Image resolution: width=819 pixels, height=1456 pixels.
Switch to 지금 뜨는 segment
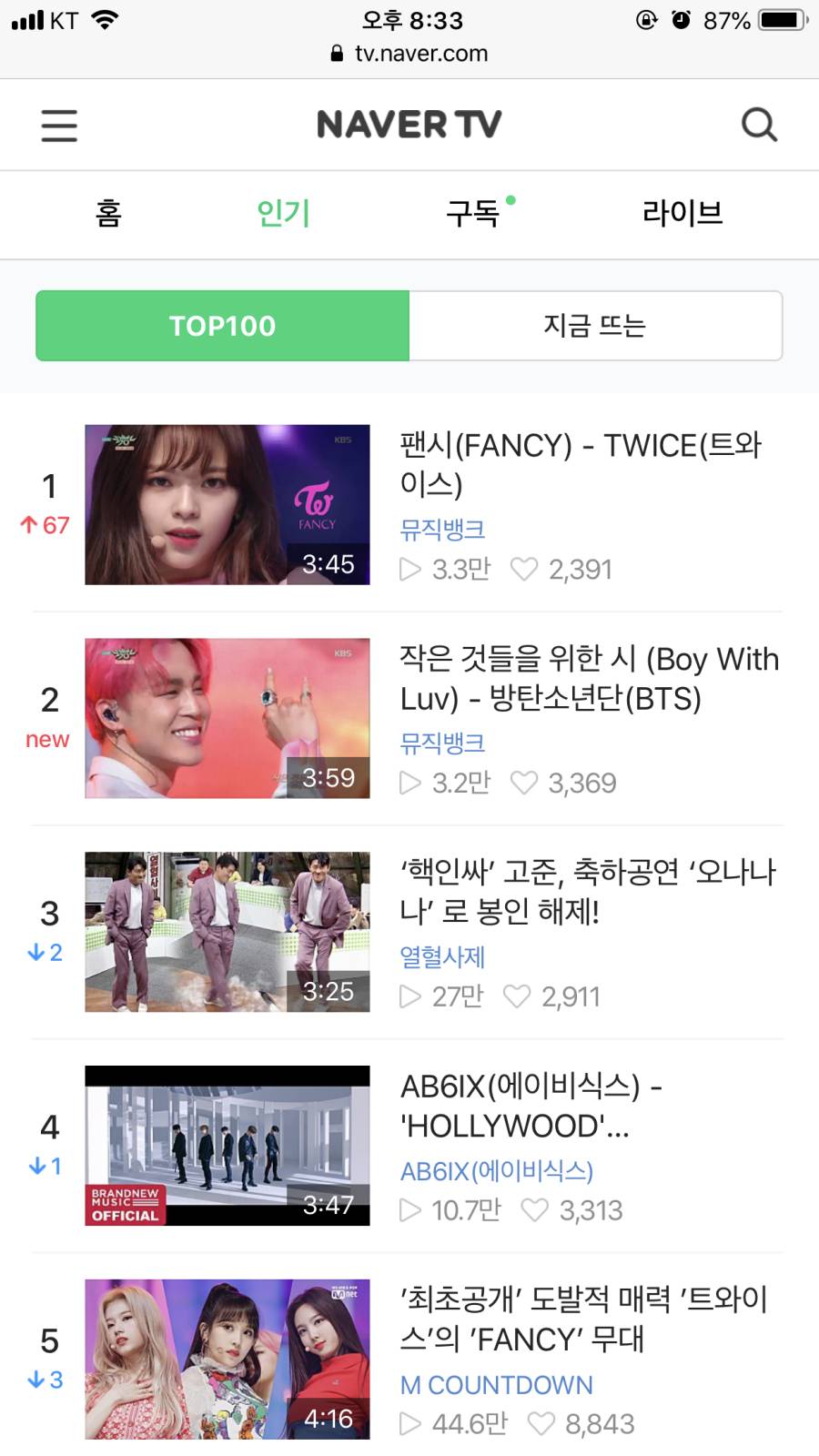(x=595, y=326)
